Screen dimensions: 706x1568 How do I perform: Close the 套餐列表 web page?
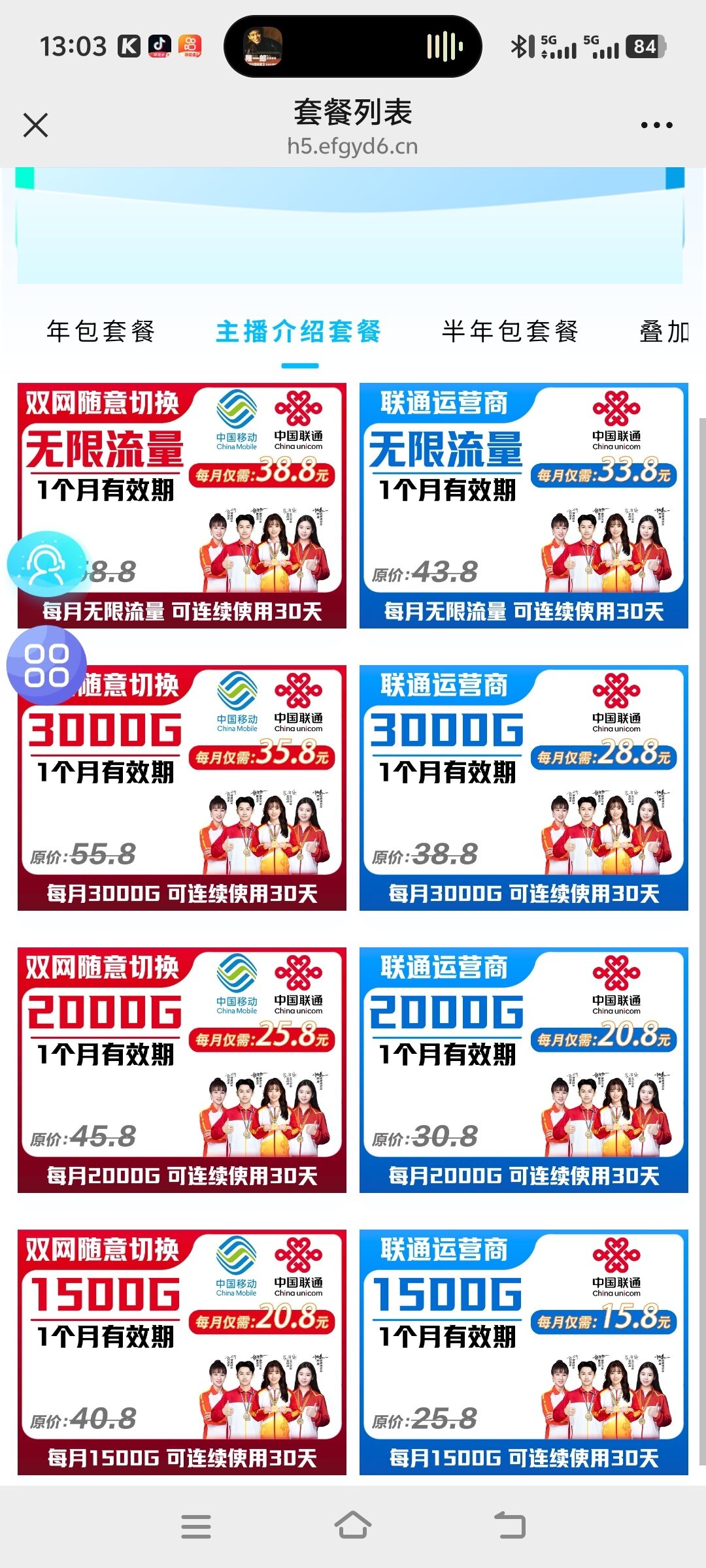(35, 125)
